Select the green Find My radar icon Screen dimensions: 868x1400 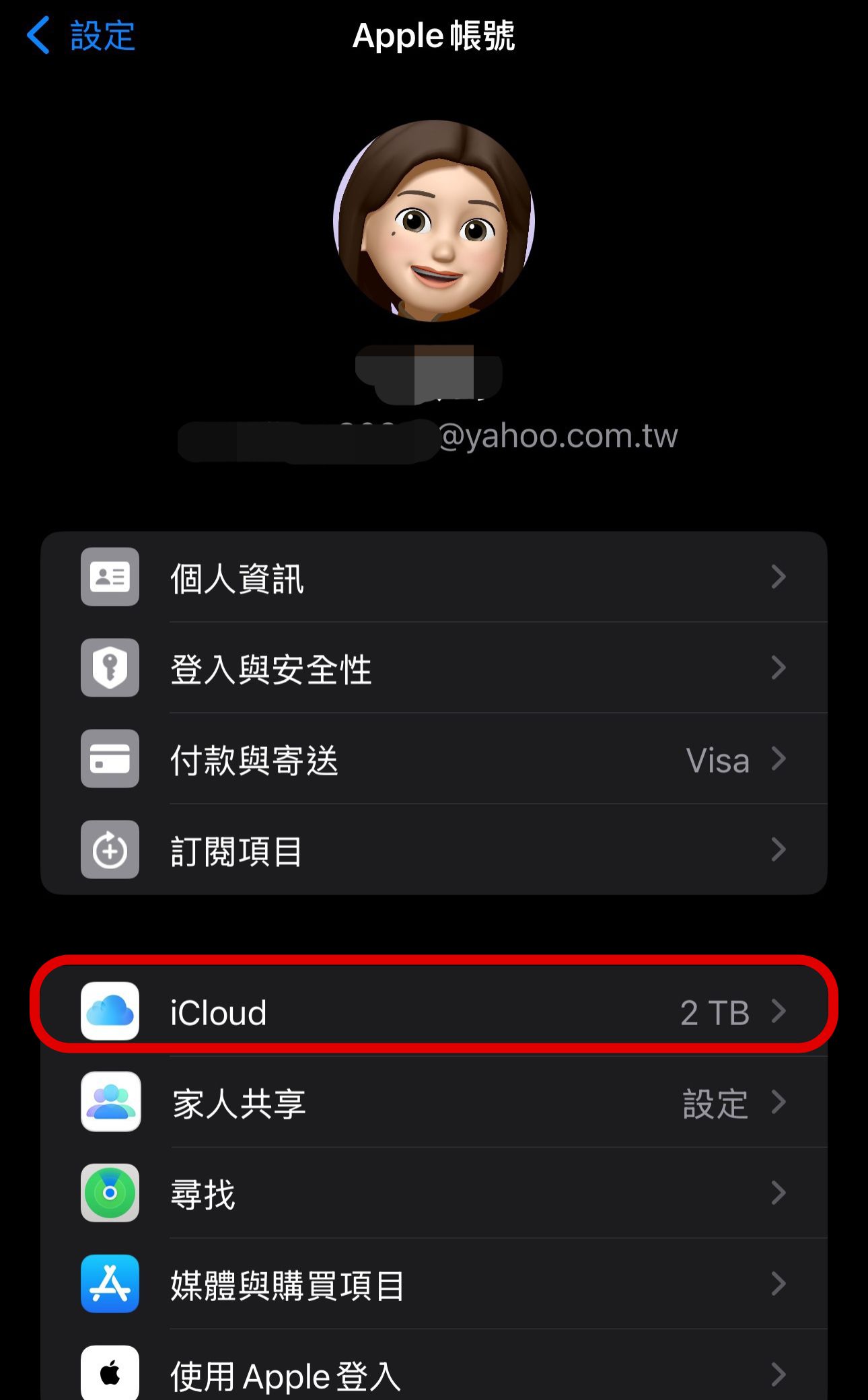click(110, 1193)
